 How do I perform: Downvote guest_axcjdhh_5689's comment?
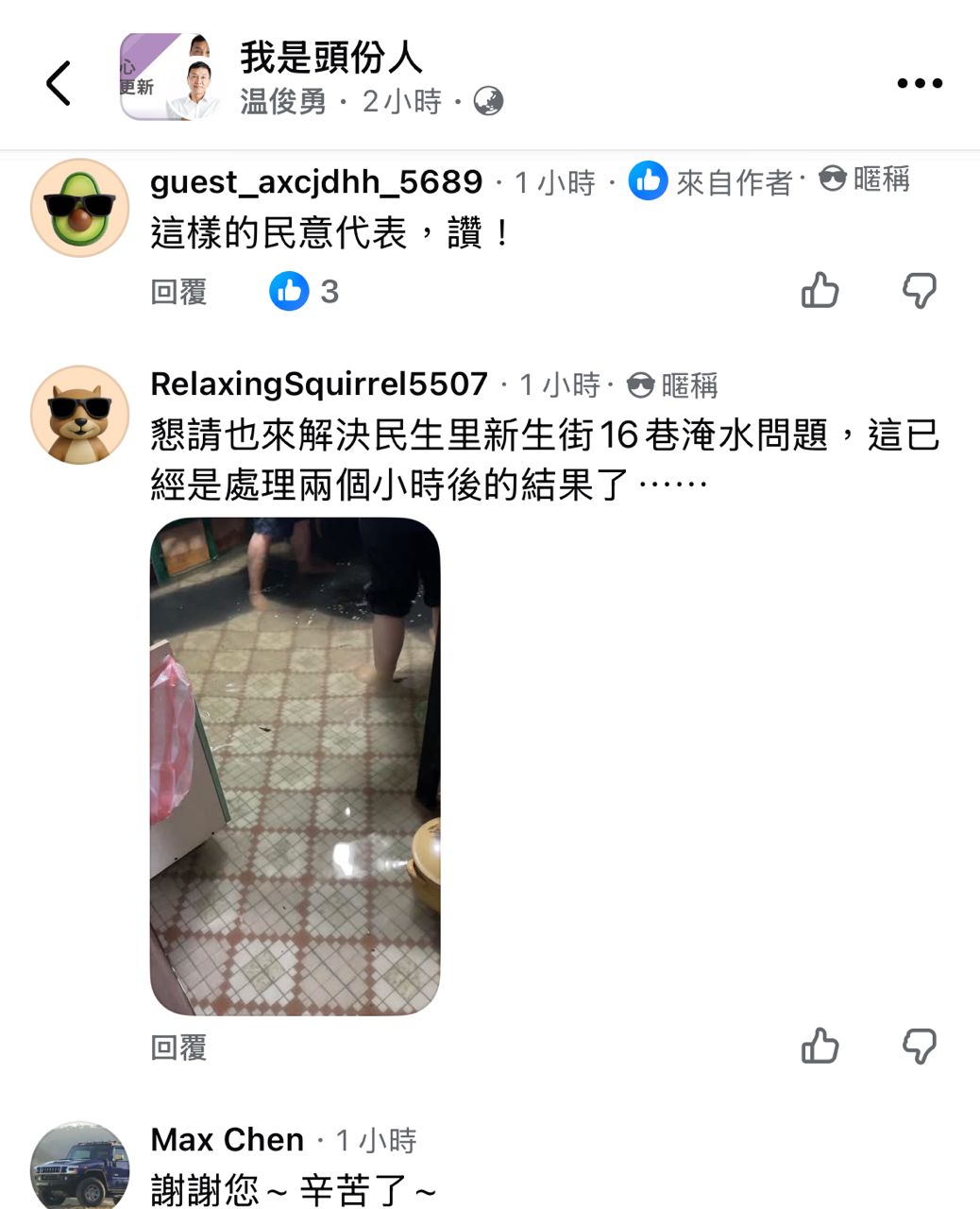coord(919,291)
